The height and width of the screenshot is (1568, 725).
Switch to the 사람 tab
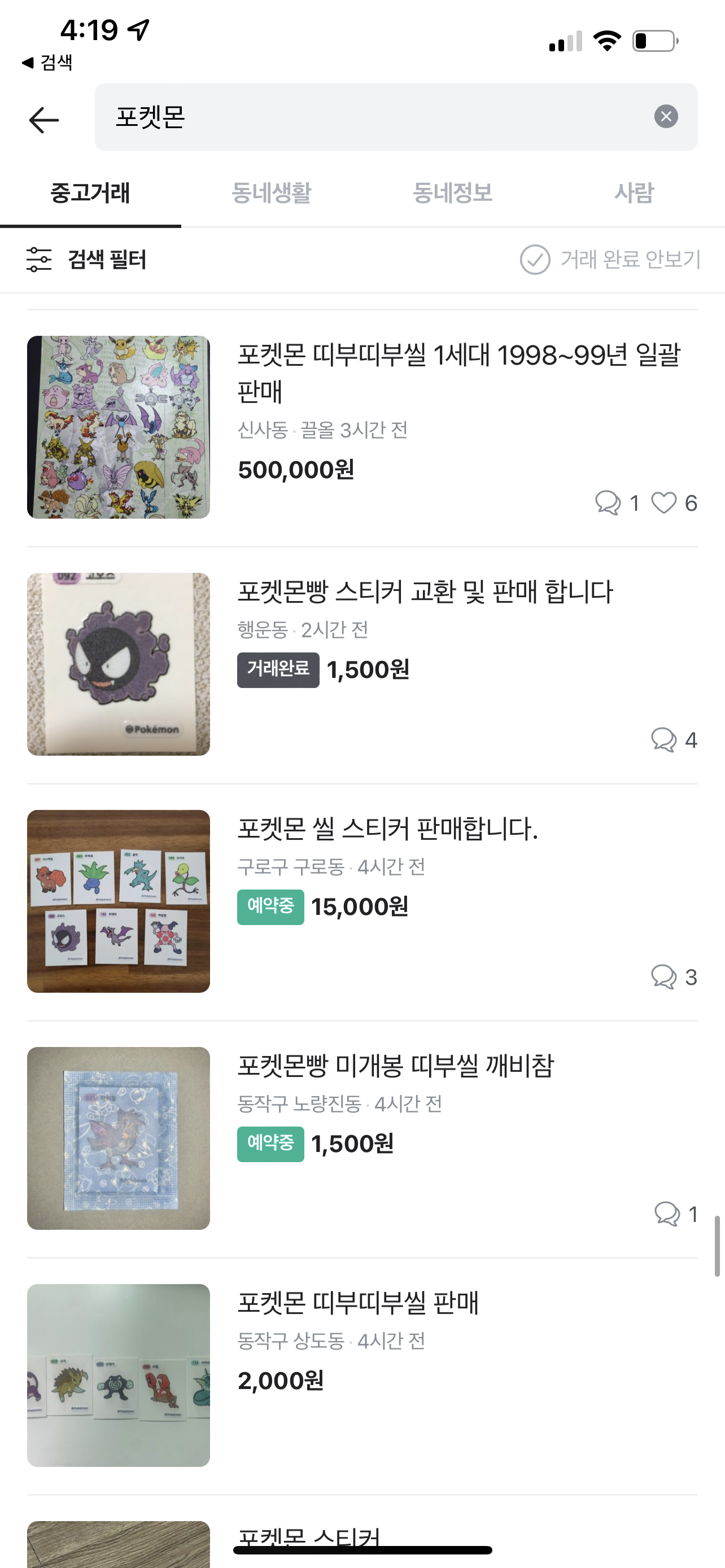click(x=634, y=193)
